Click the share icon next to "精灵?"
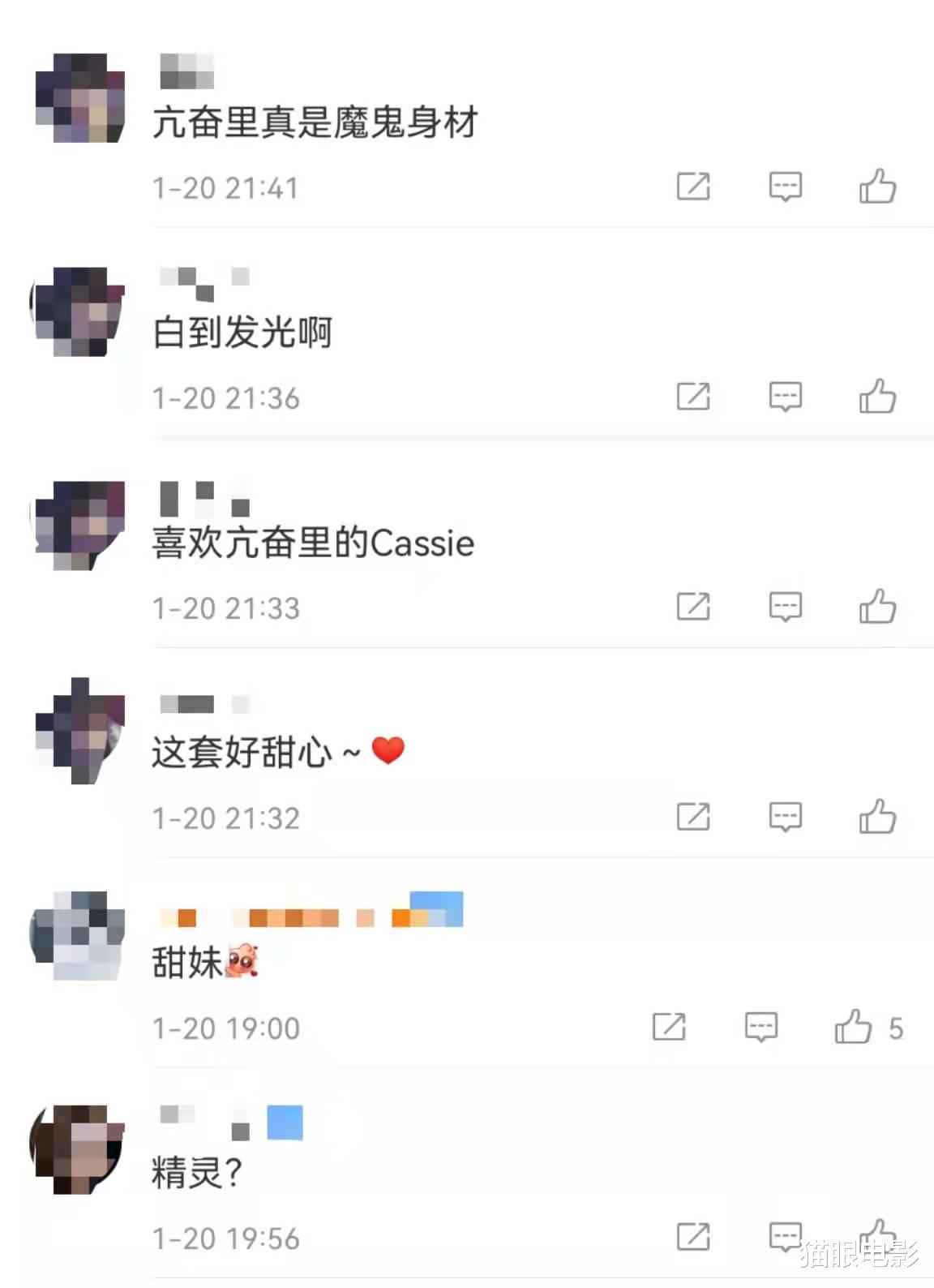Image resolution: width=934 pixels, height=1288 pixels. (x=692, y=1236)
